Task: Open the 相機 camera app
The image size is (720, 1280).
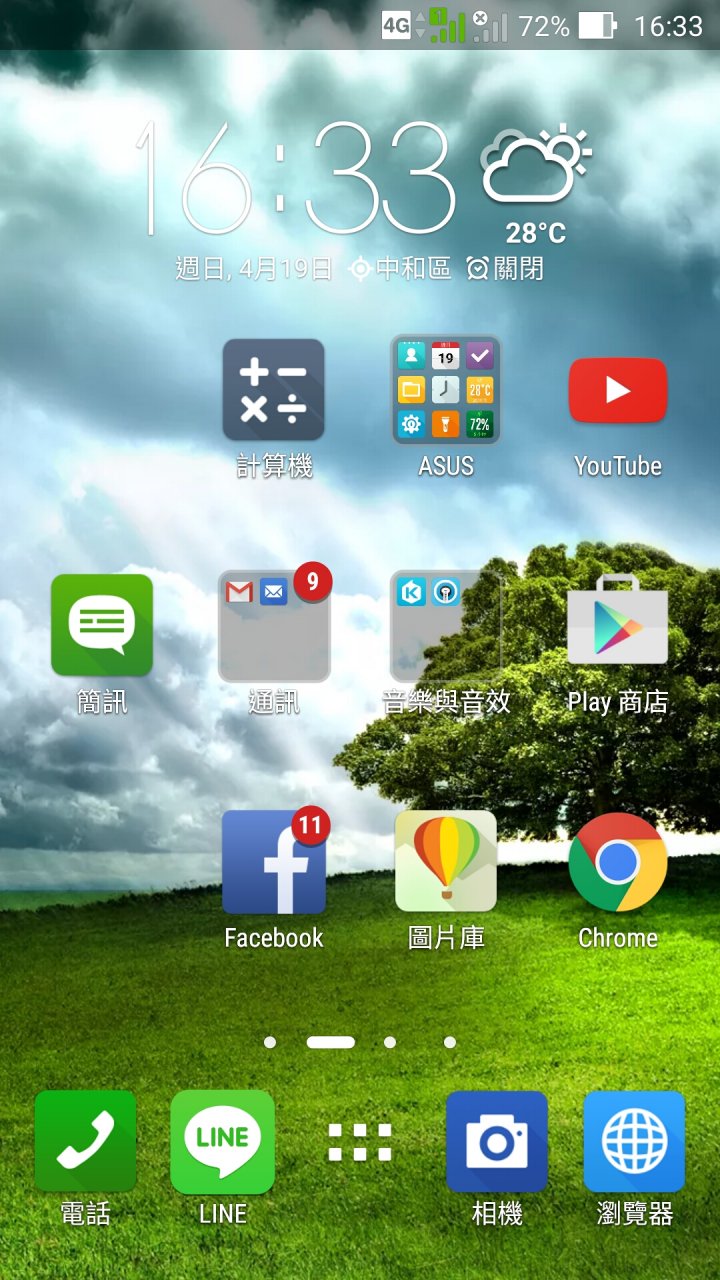Action: coord(497,1142)
